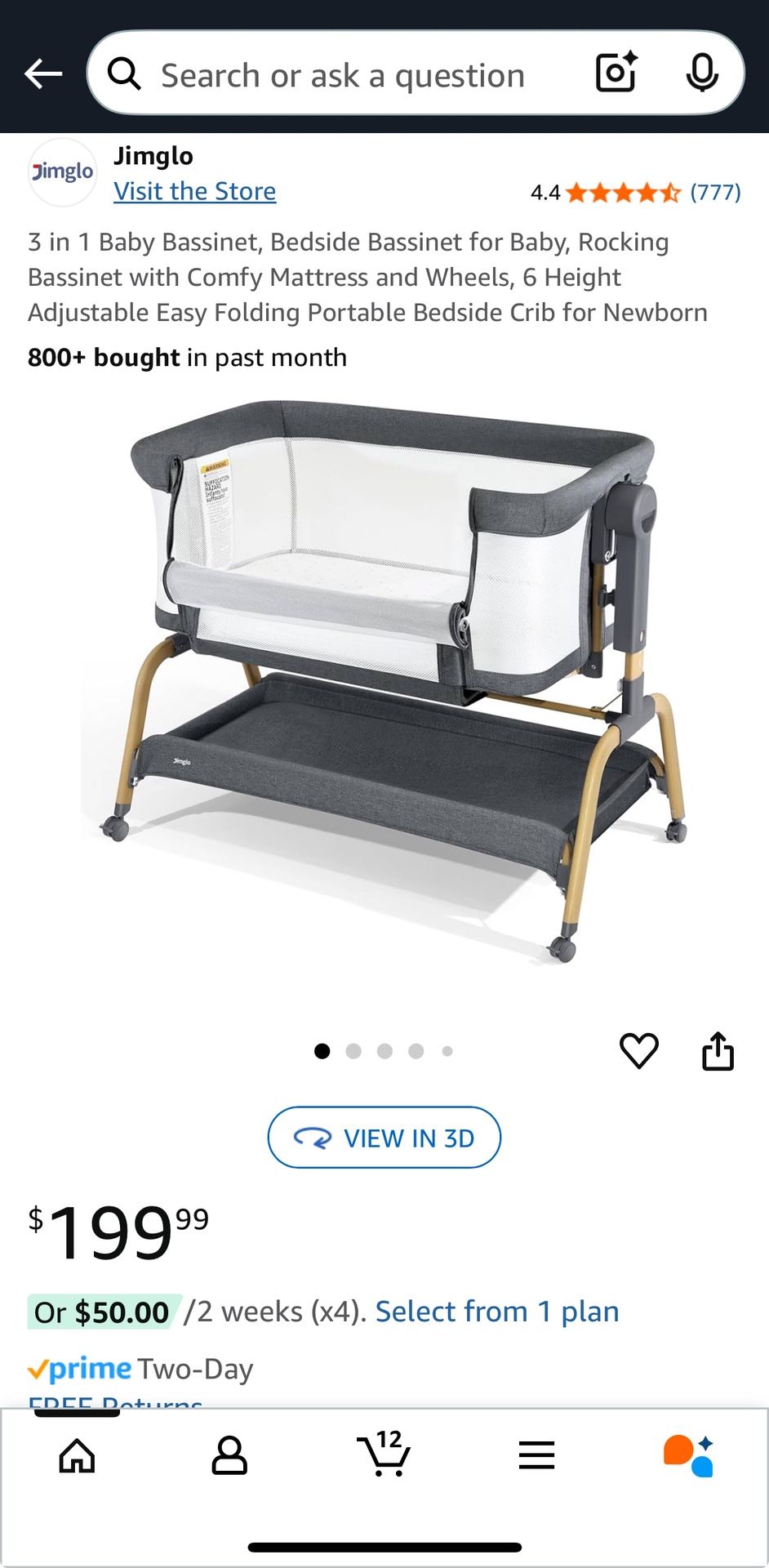Open the account profile tab
The width and height of the screenshot is (769, 1568).
229,1455
